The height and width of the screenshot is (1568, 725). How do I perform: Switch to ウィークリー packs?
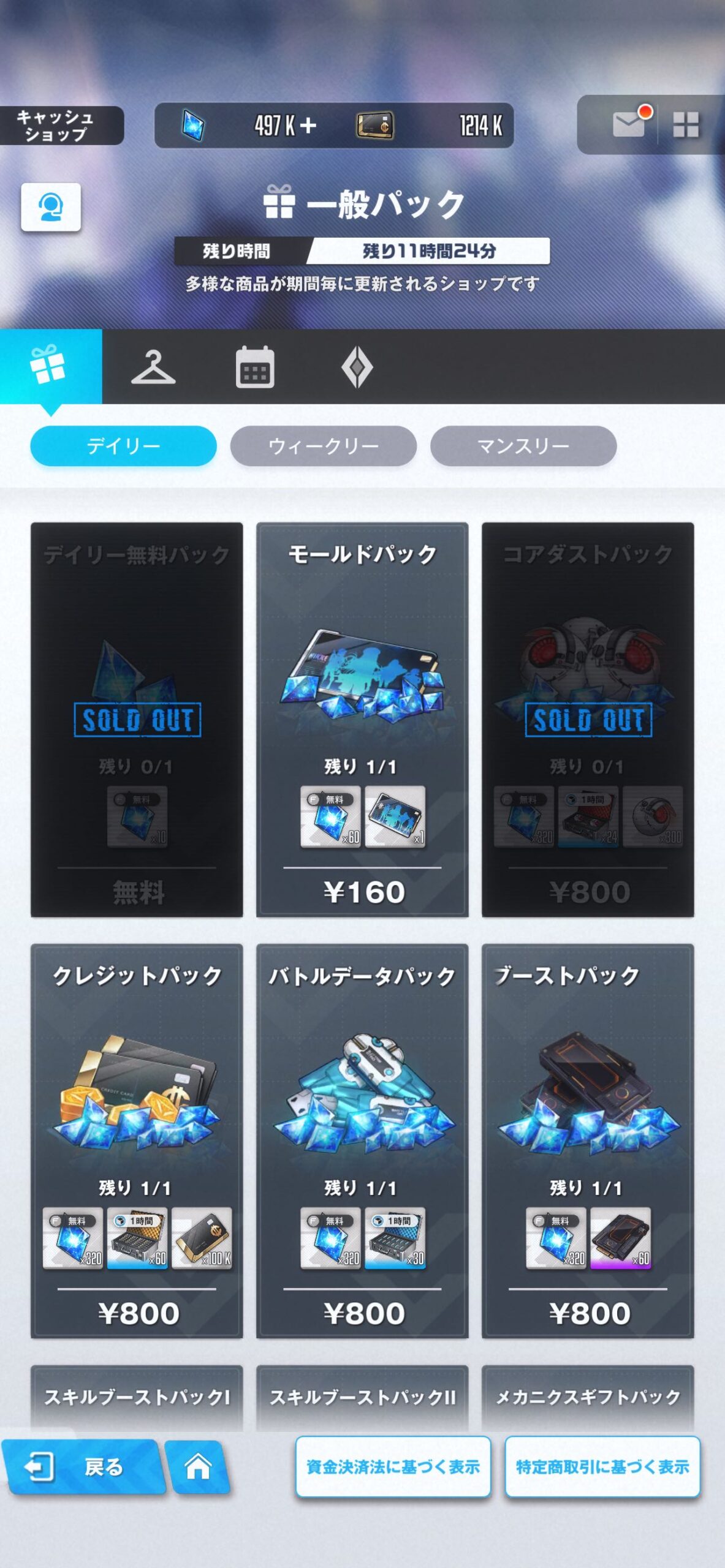coord(323,446)
